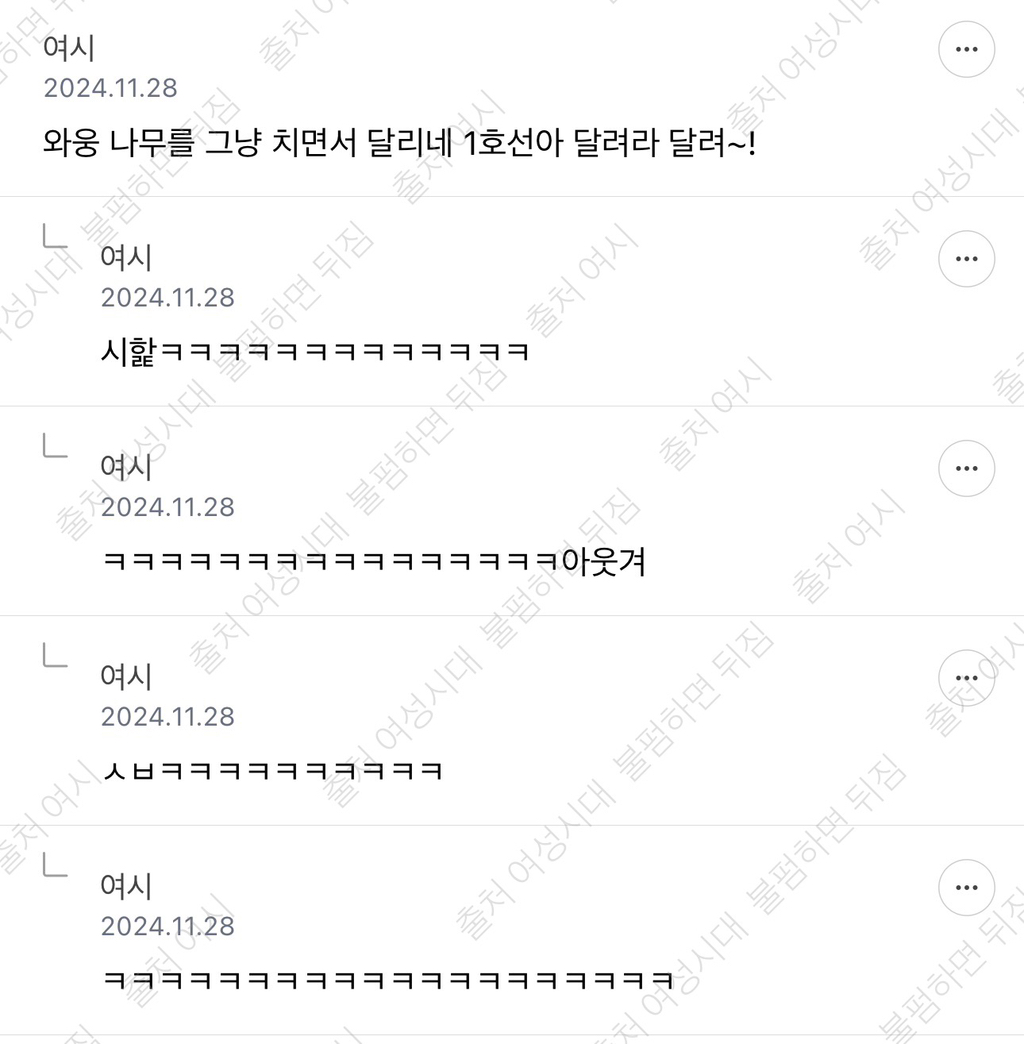Click the timestamp of the 아웃겨 comment
The height and width of the screenshot is (1044, 1024).
[169, 507]
